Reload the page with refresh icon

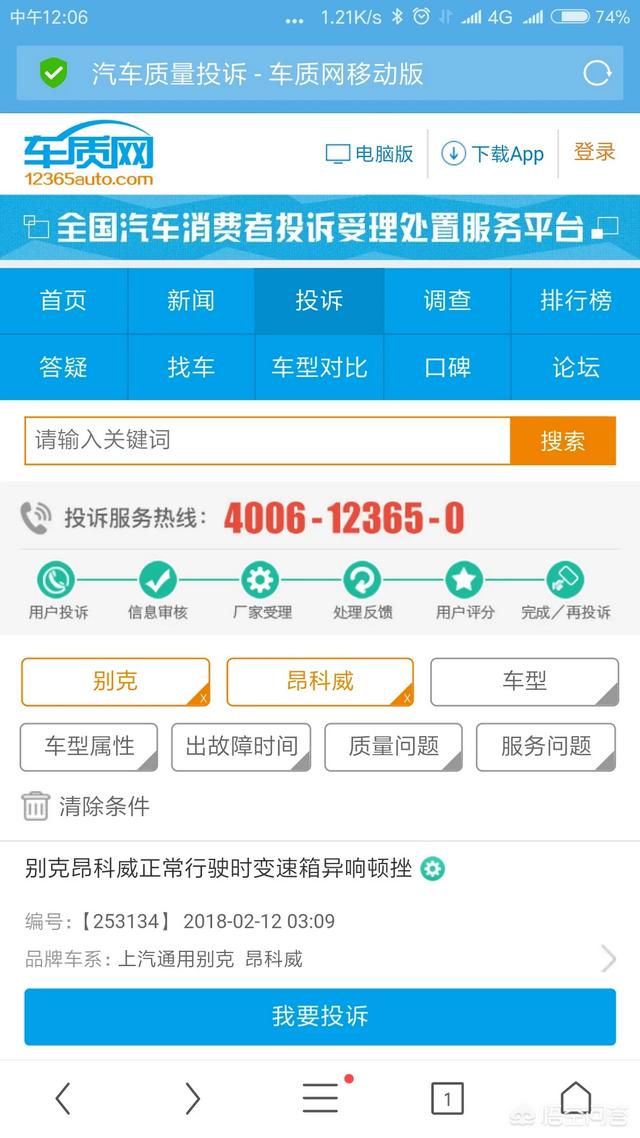pos(597,72)
